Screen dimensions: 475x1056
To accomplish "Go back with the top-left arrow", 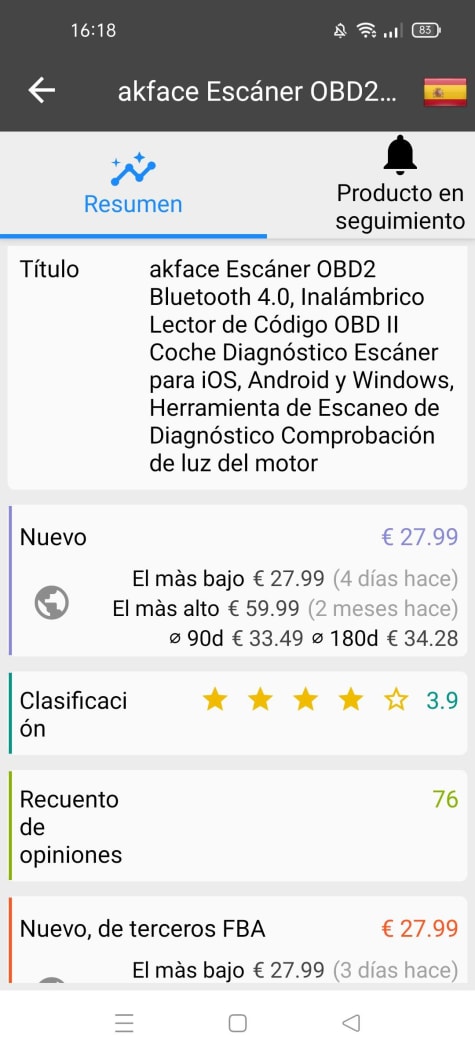I will click(x=41, y=90).
